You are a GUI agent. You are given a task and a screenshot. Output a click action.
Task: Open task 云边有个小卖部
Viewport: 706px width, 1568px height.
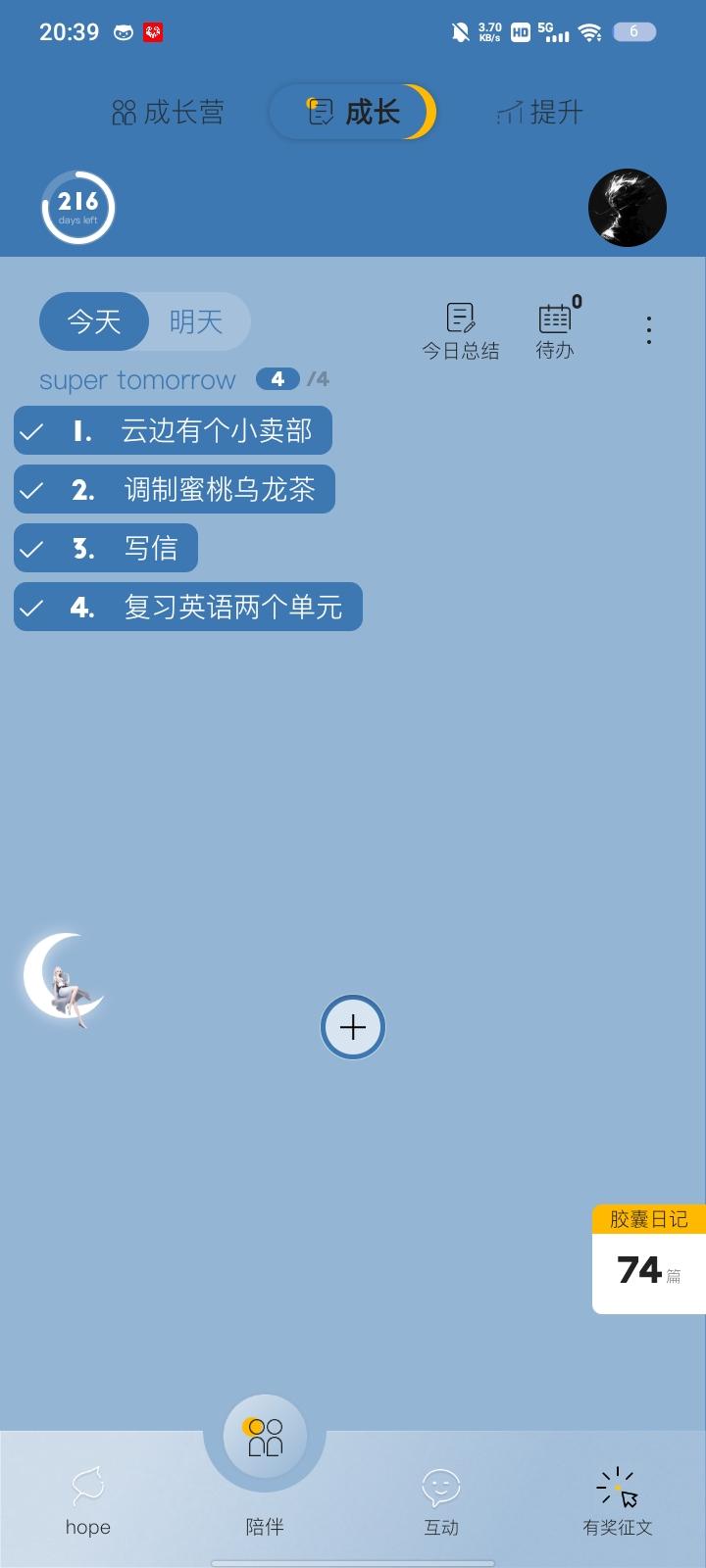pyautogui.click(x=174, y=431)
